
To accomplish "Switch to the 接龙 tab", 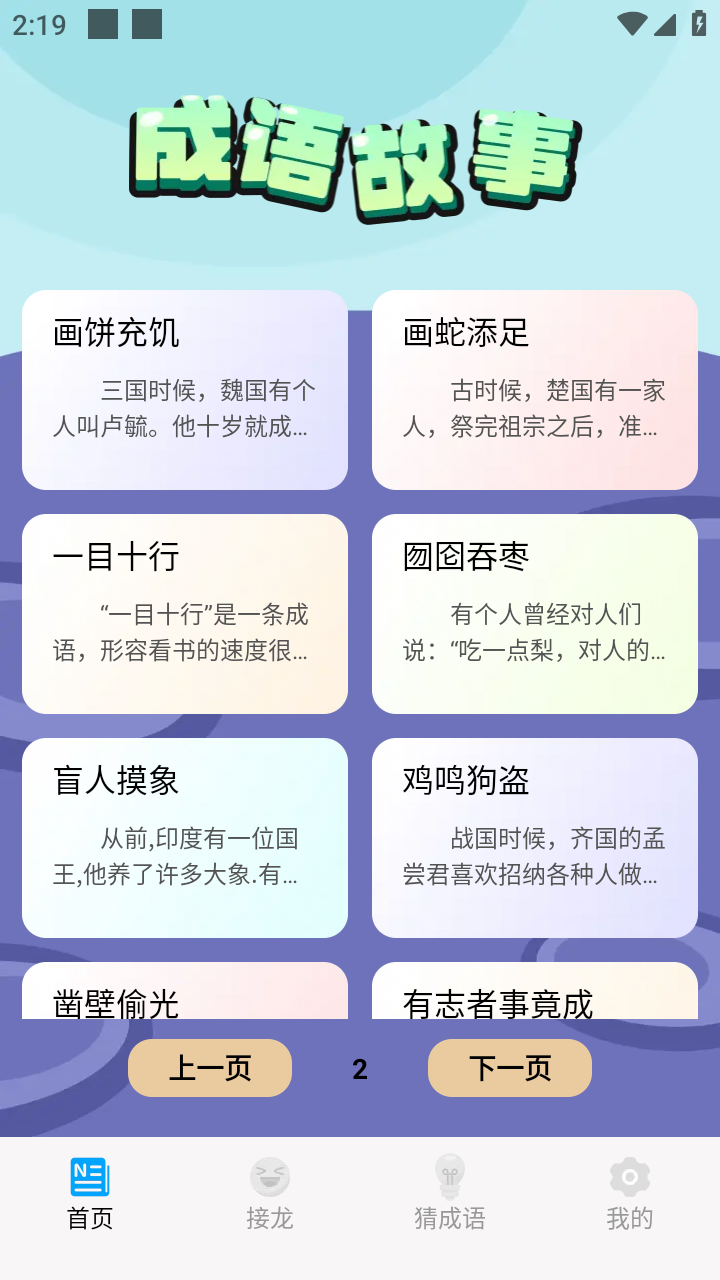I will (270, 1195).
